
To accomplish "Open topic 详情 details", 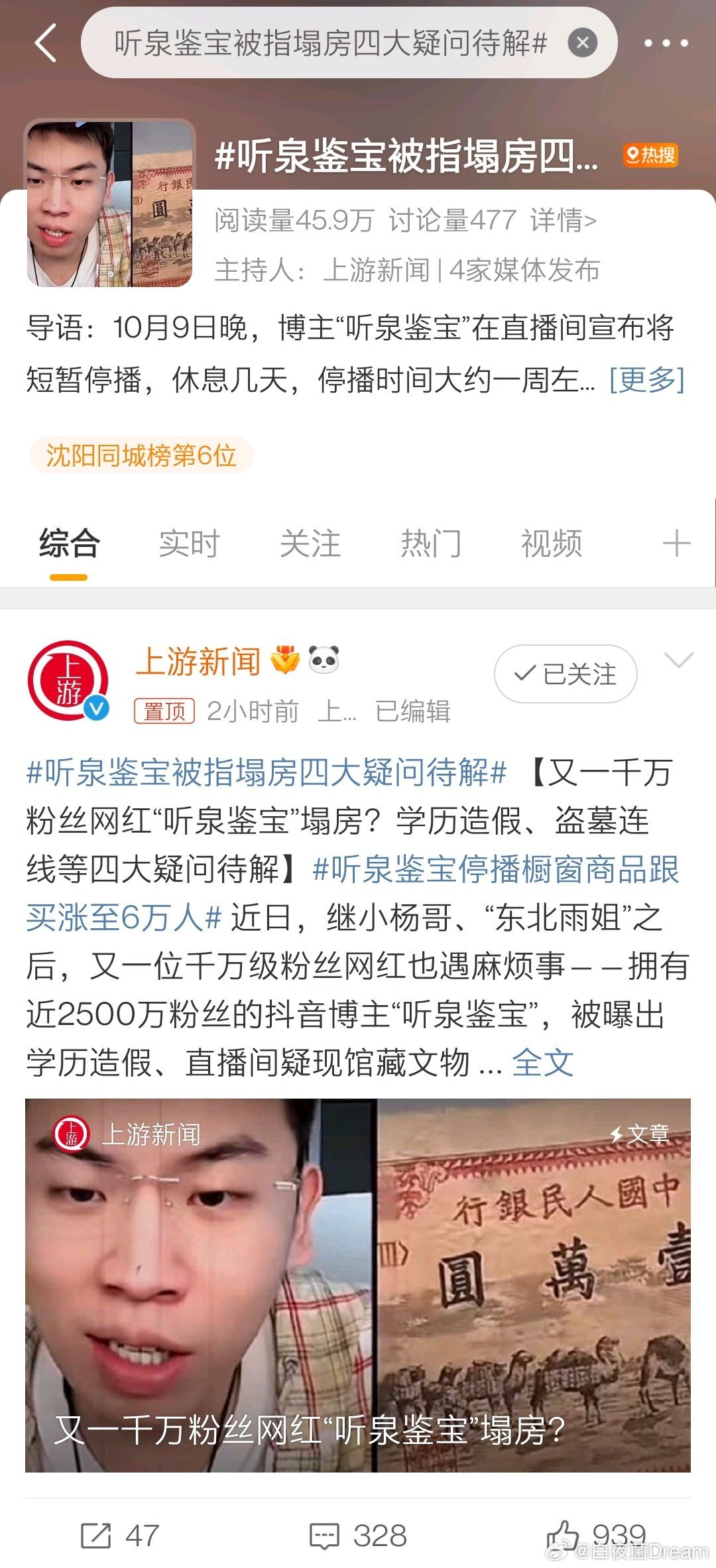I will [563, 220].
